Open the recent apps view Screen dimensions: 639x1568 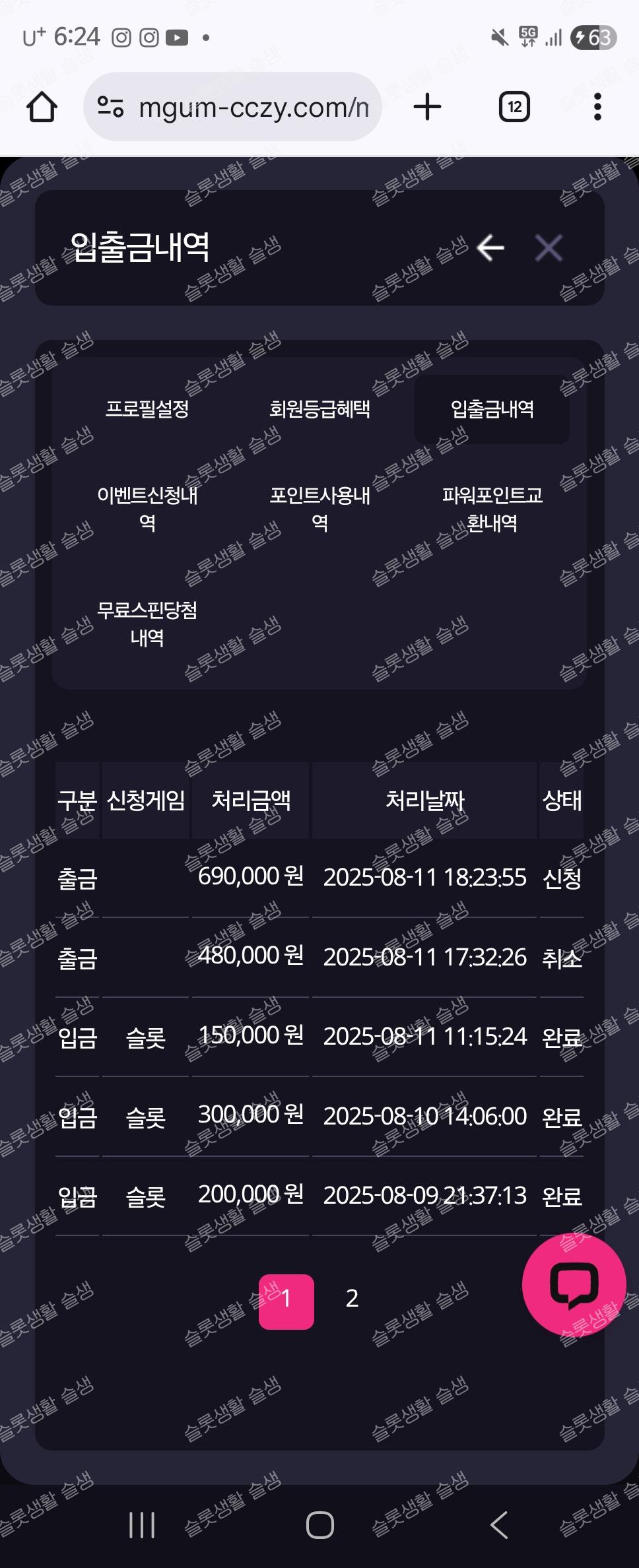pyautogui.click(x=141, y=1524)
